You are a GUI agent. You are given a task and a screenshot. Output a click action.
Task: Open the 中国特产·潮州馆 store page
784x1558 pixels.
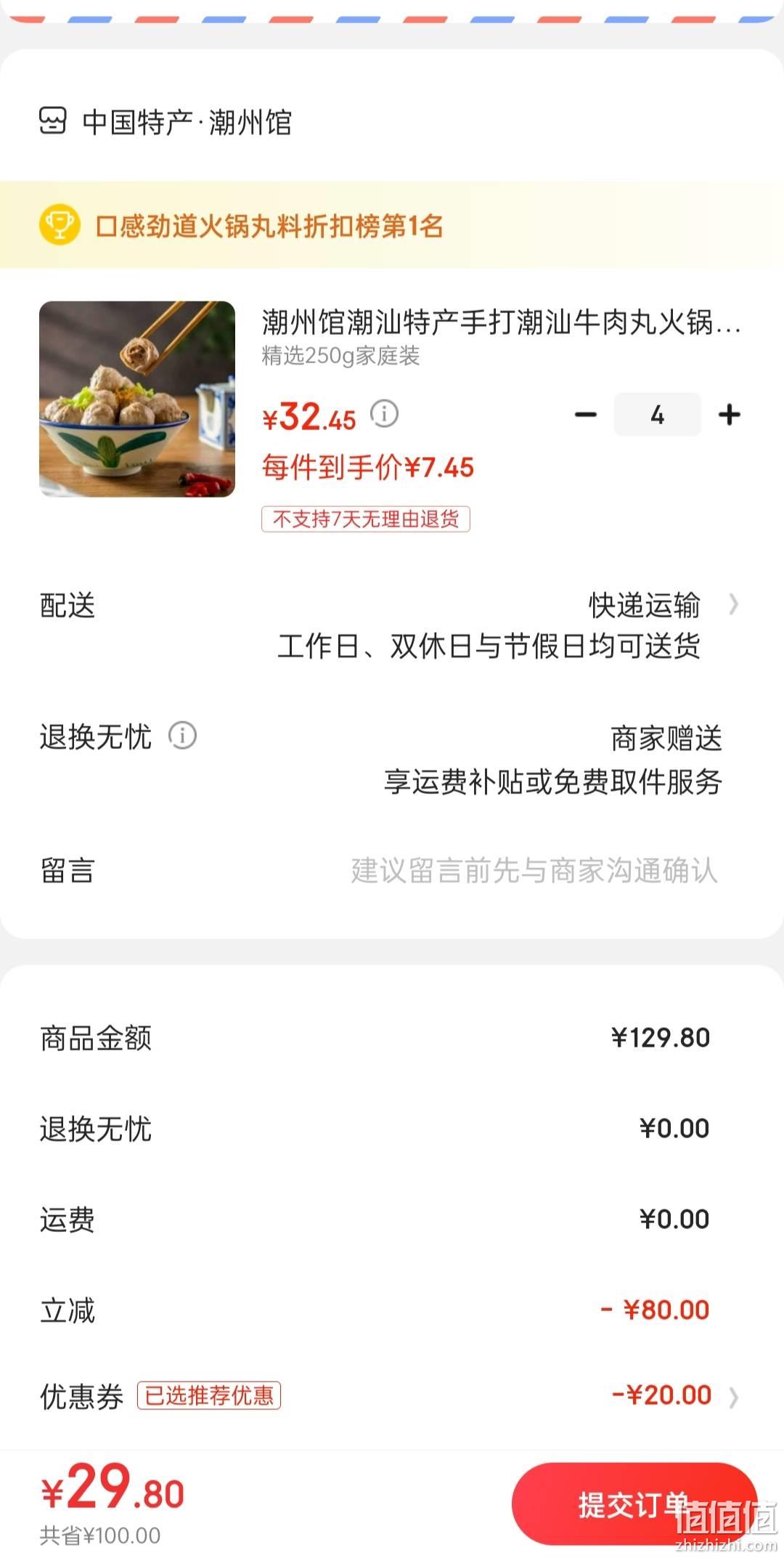pyautogui.click(x=166, y=121)
